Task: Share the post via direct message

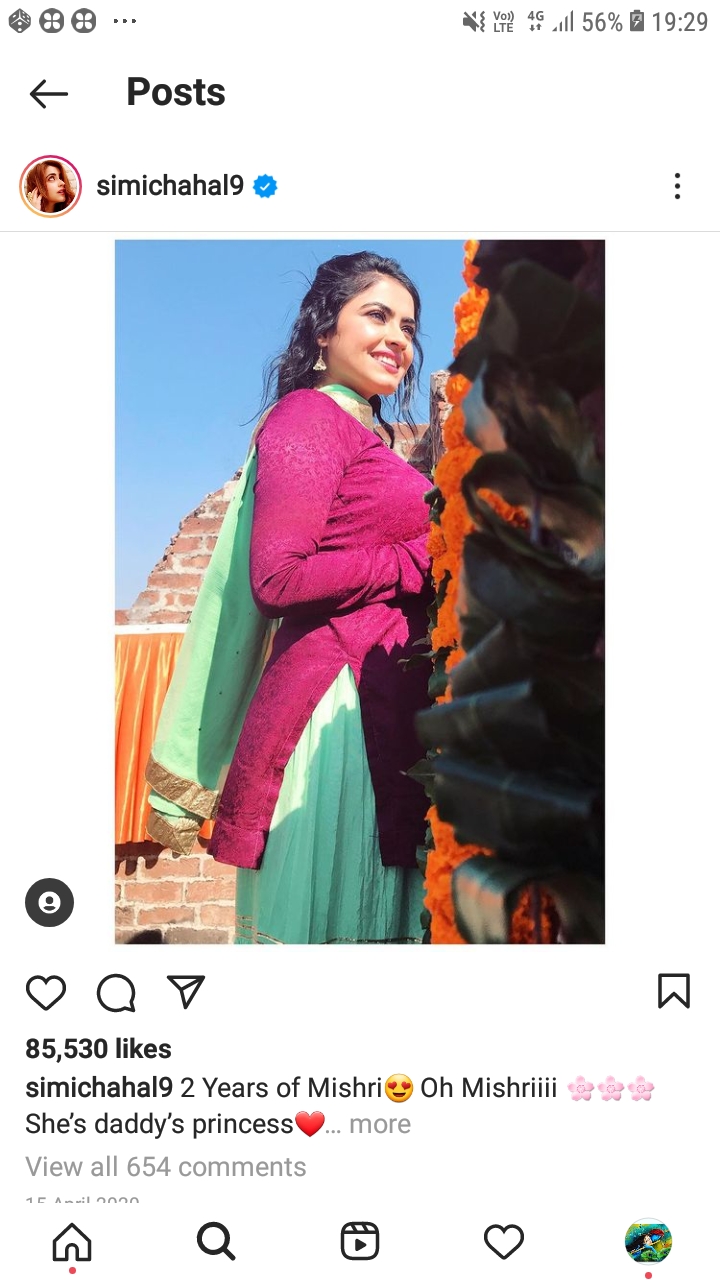Action: 186,991
